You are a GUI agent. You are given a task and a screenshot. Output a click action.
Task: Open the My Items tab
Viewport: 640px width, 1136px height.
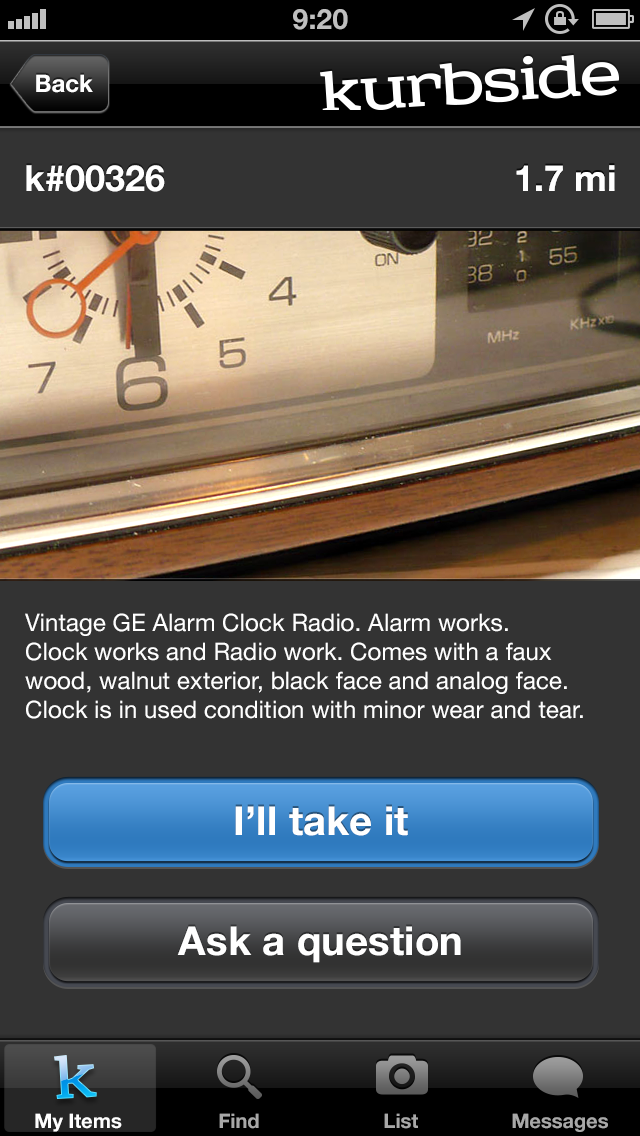point(79,1089)
